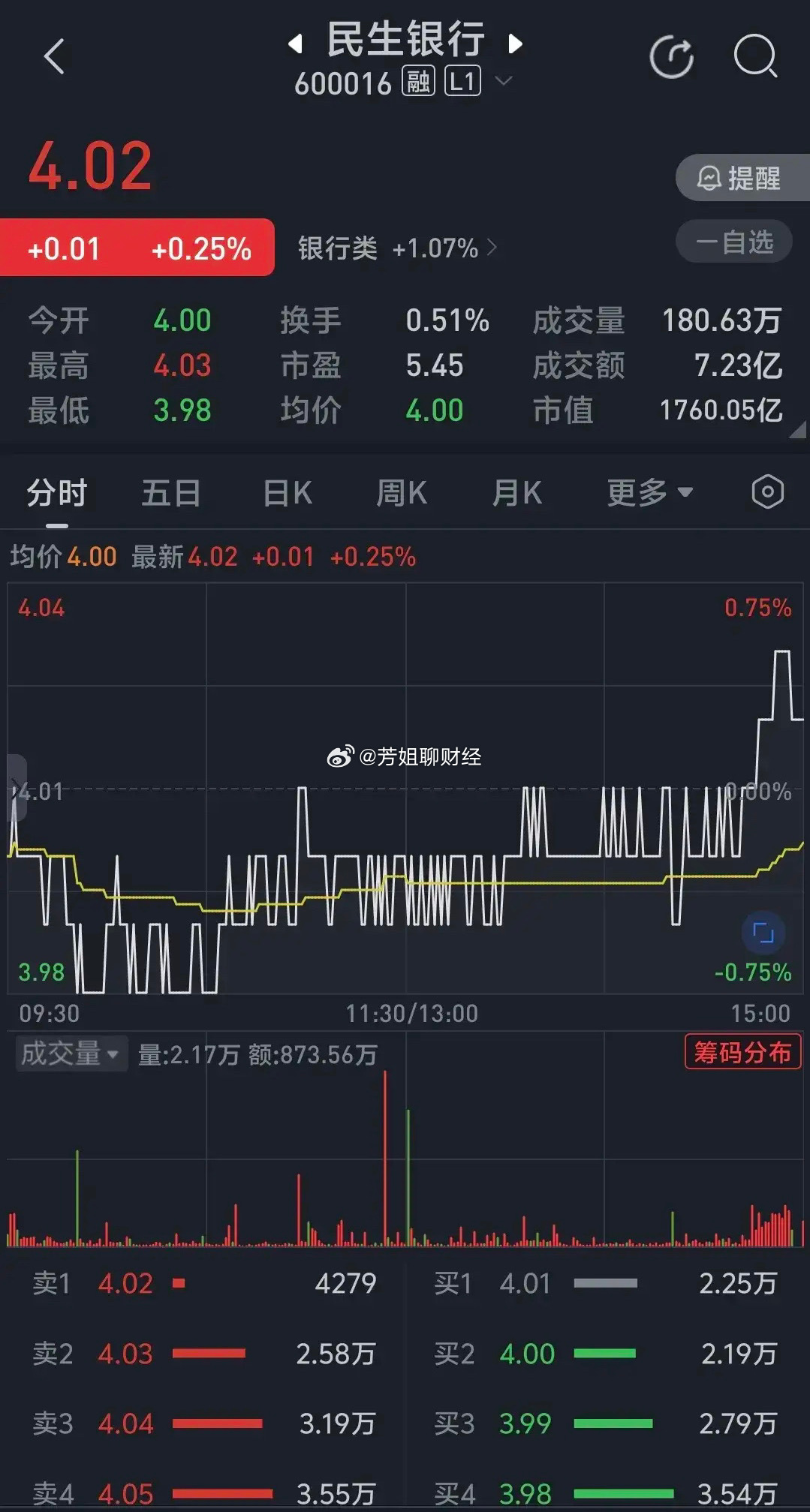The image size is (810, 1512).
Task: Switch to the 日K chart tab
Action: tap(288, 493)
